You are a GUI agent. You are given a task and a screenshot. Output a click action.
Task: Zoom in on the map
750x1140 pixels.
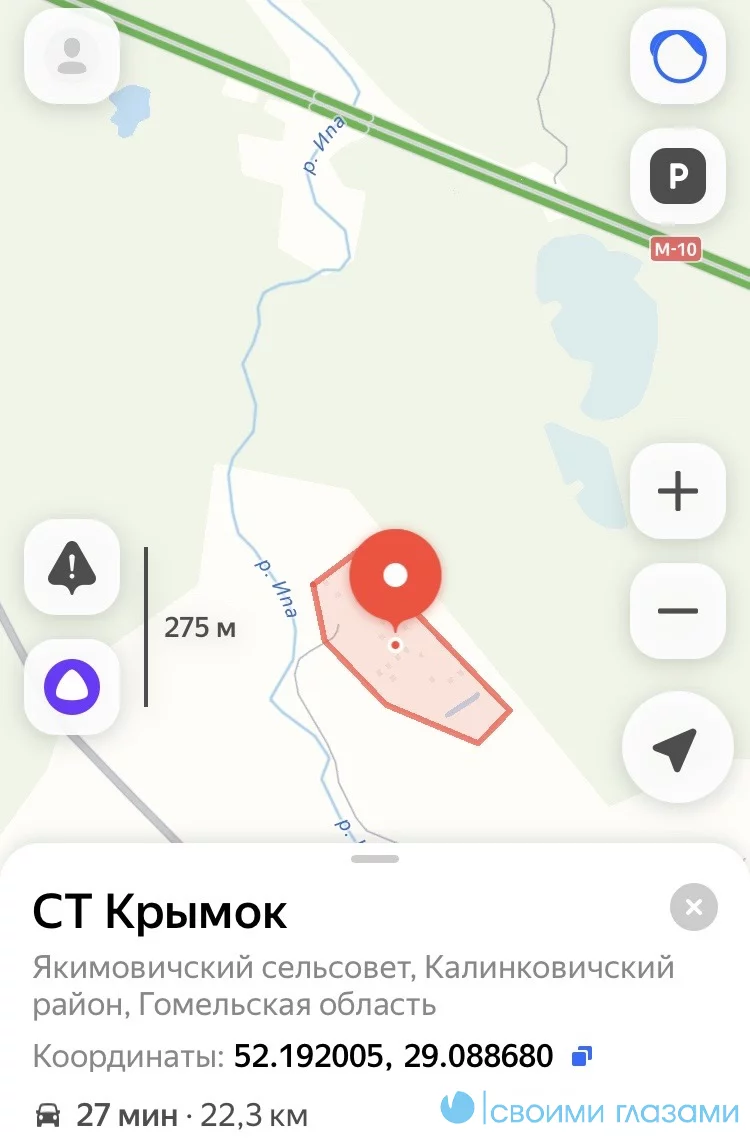point(678,491)
